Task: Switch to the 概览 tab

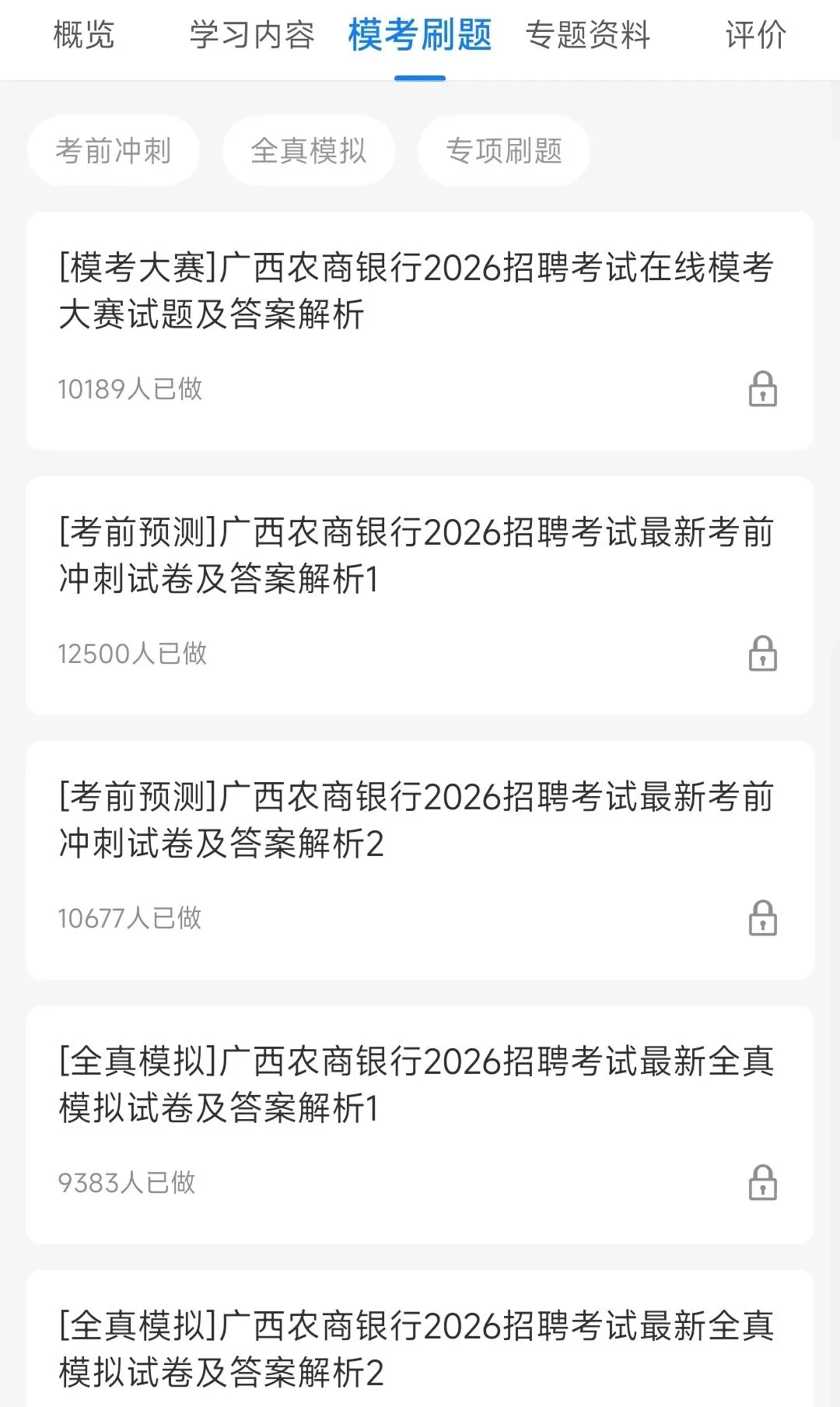Action: (84, 35)
